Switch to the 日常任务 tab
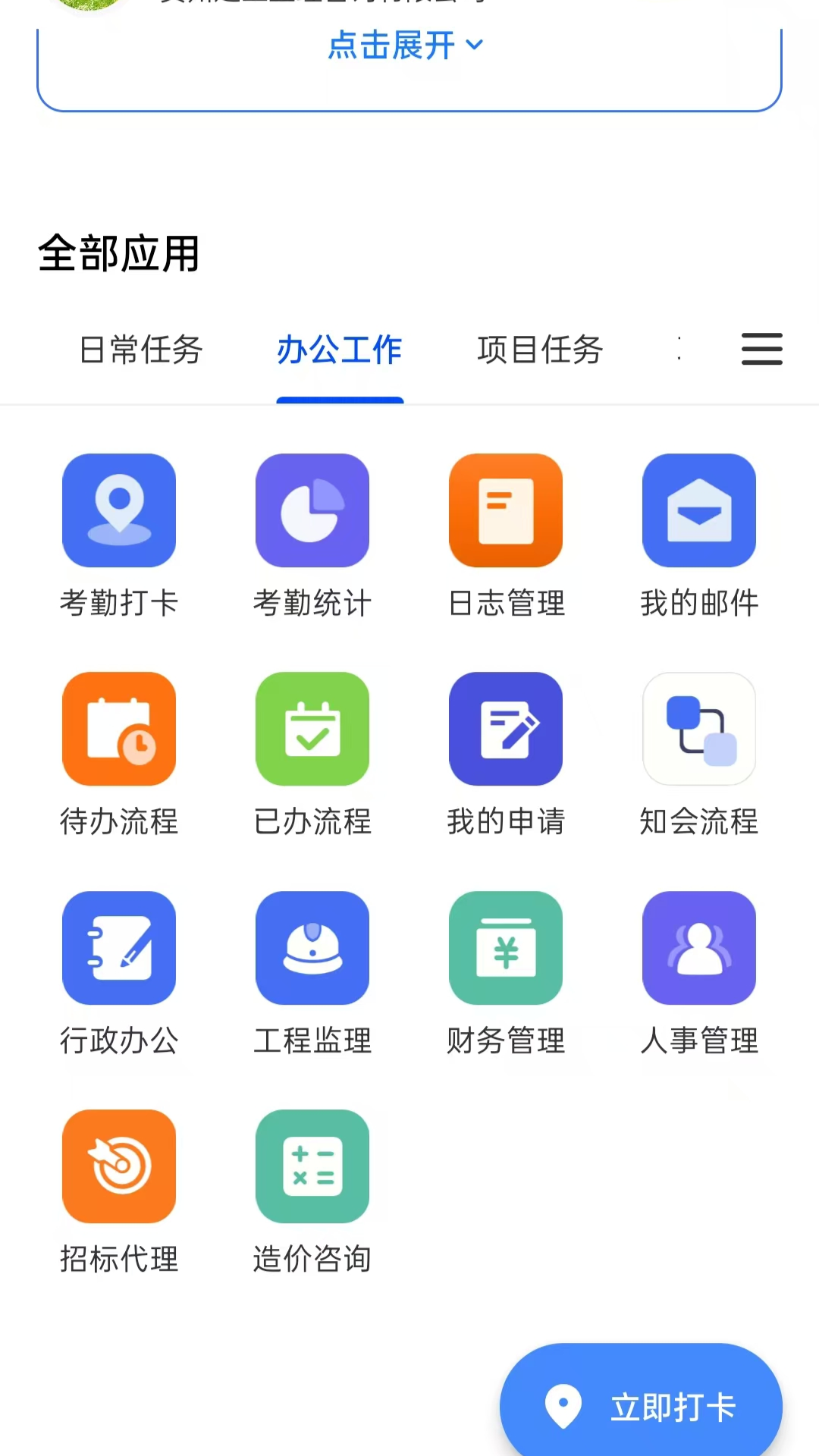Image resolution: width=819 pixels, height=1456 pixels. 141,350
